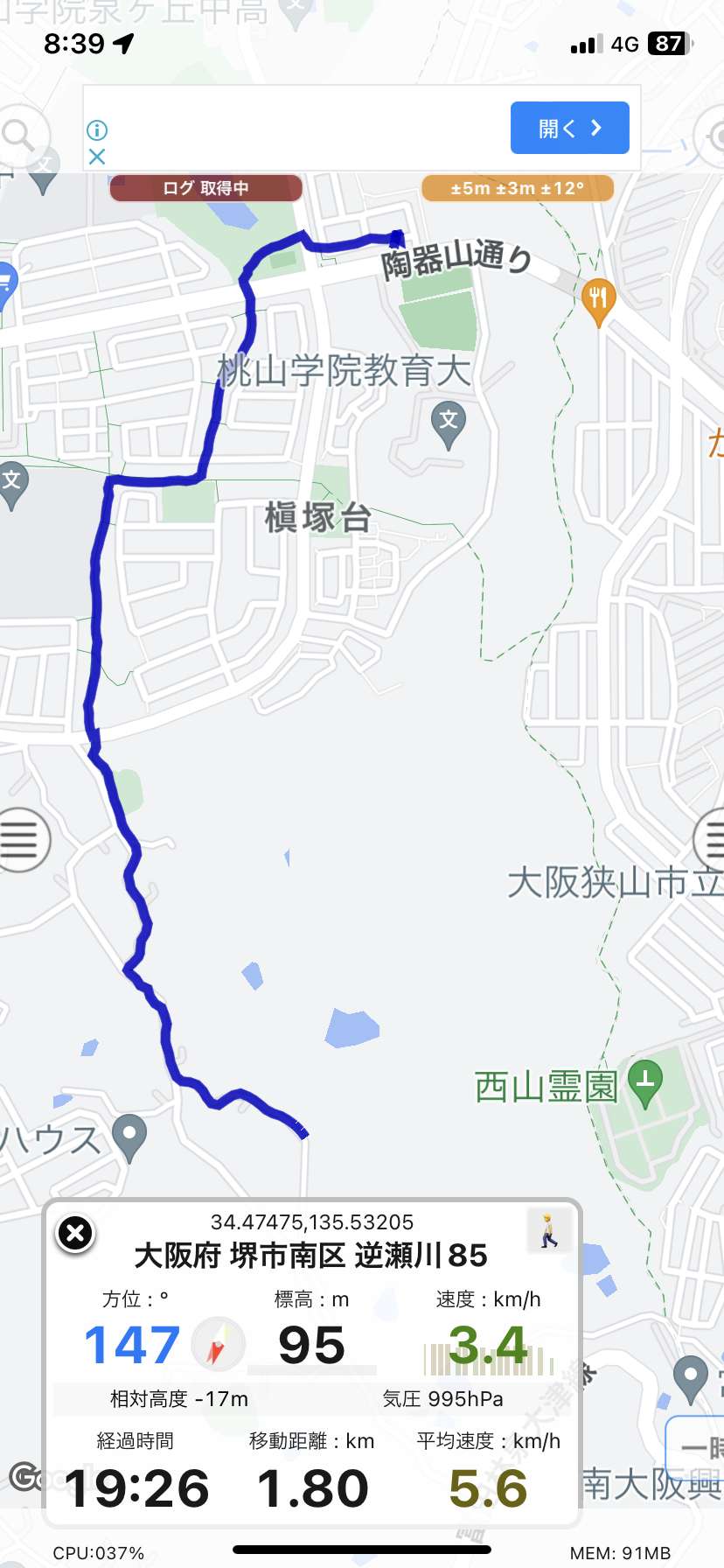
Task: Select the 桃山学院教育大 school pin
Action: point(449,422)
